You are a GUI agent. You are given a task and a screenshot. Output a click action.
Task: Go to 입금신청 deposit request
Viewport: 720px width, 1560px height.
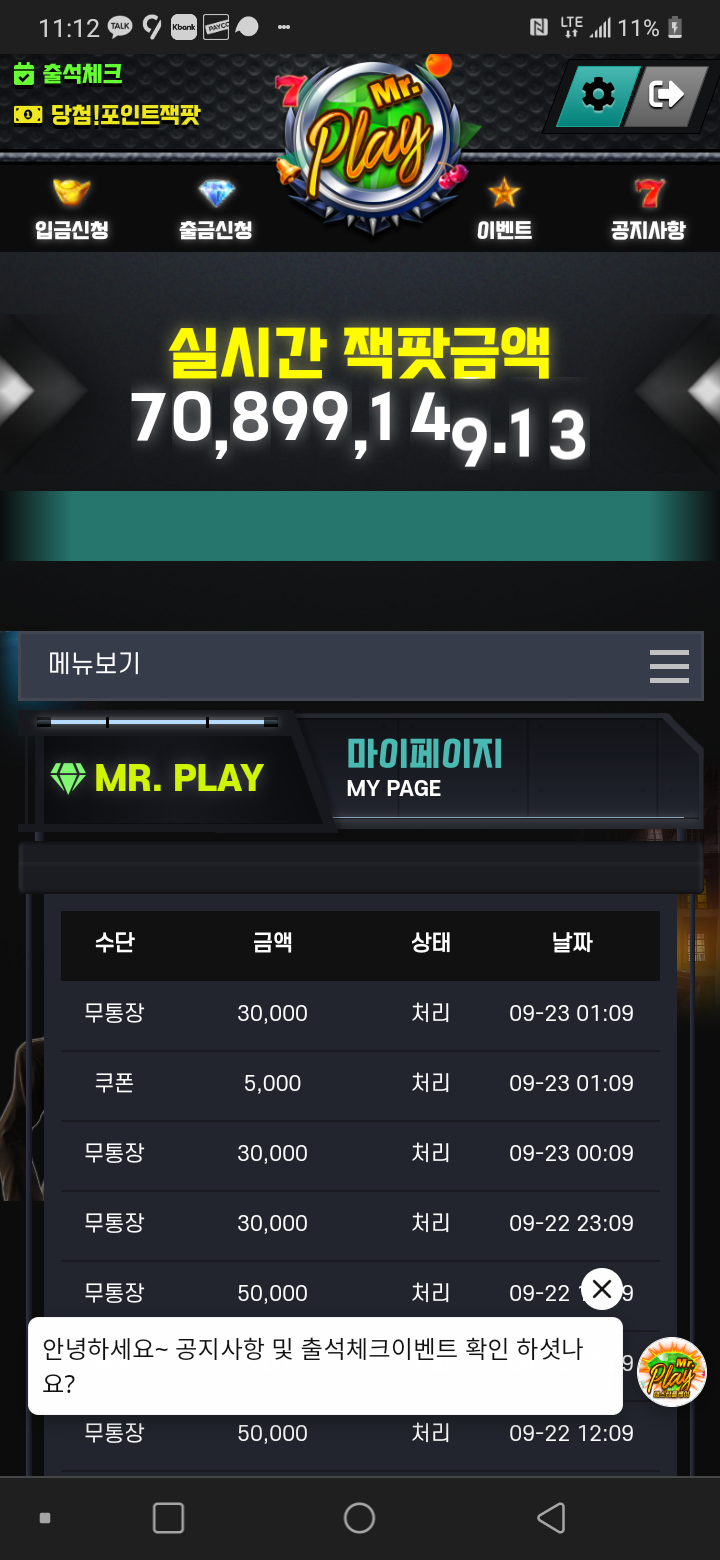71,208
